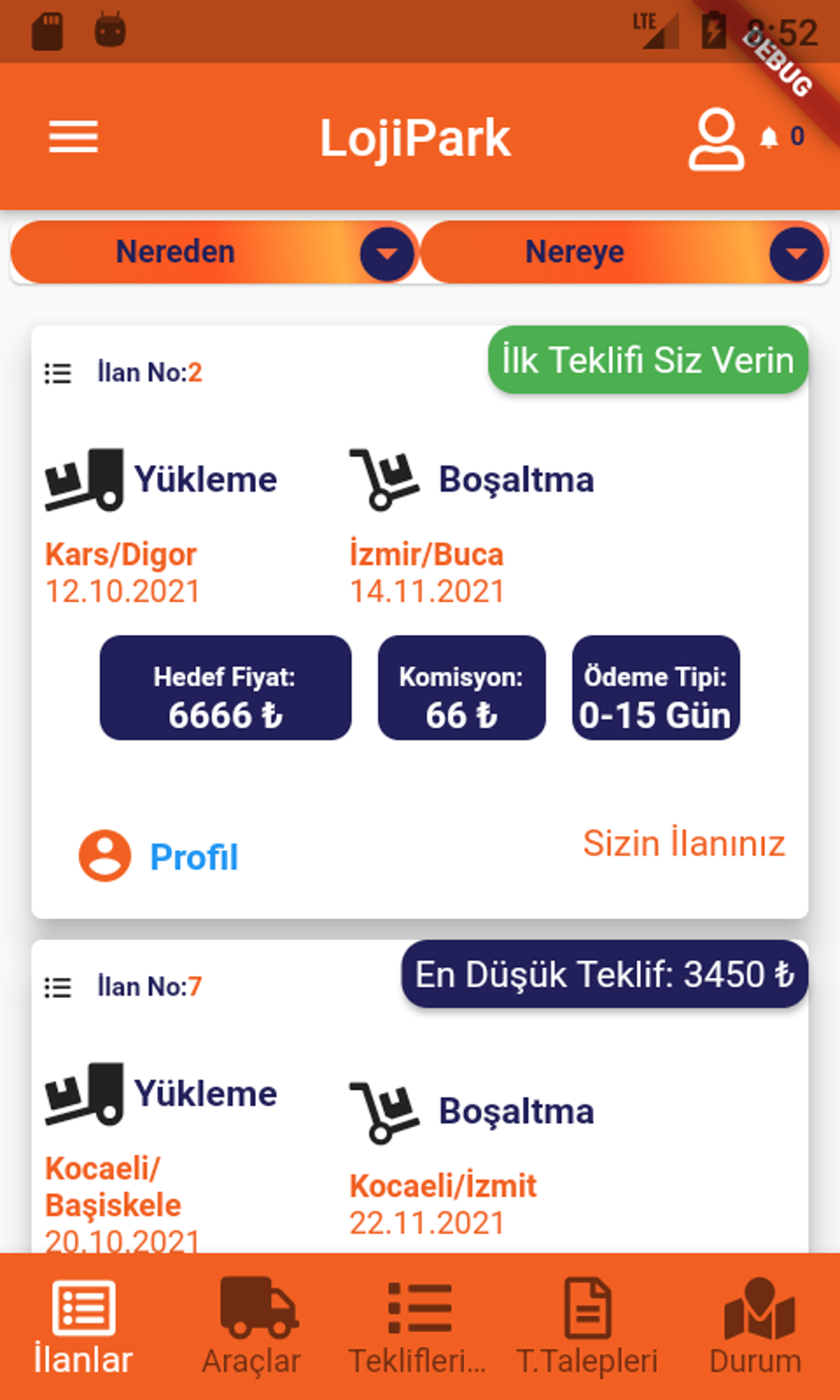Open the notifications bell
This screenshot has height=1400, width=840.
coord(769,137)
